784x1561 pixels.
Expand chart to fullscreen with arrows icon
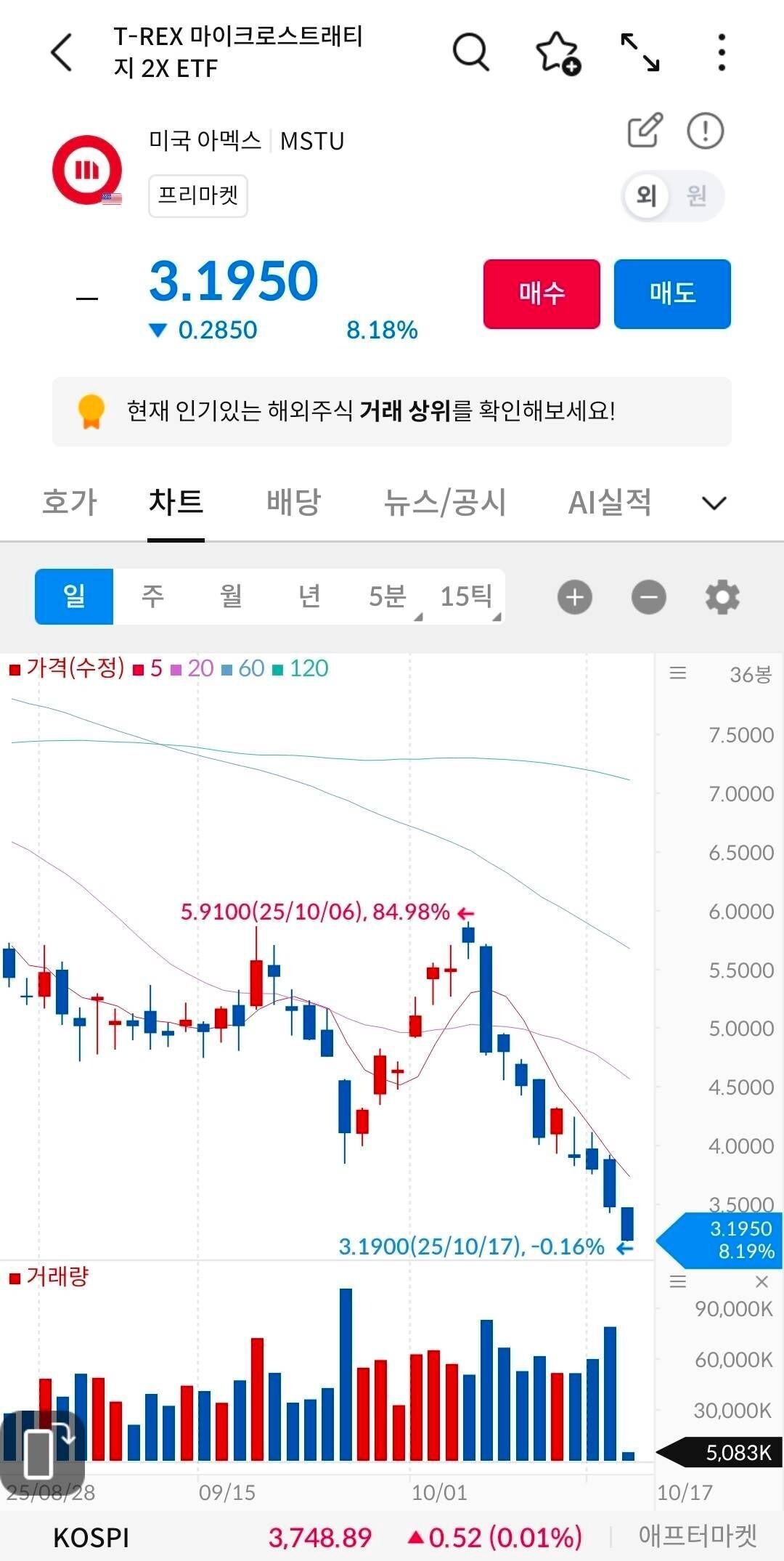point(642,53)
